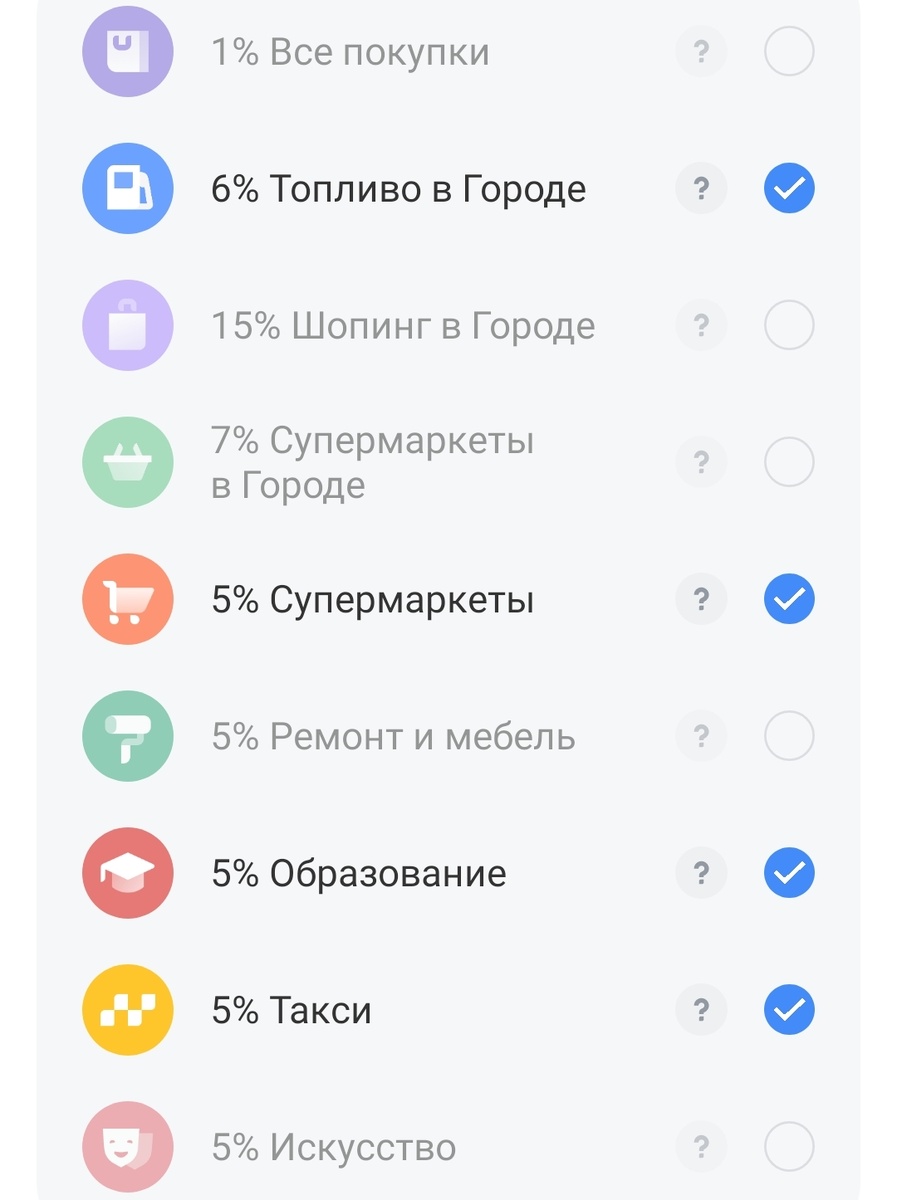
Task: Select the 7% Супермаркеты в Городе category
Action: point(788,461)
